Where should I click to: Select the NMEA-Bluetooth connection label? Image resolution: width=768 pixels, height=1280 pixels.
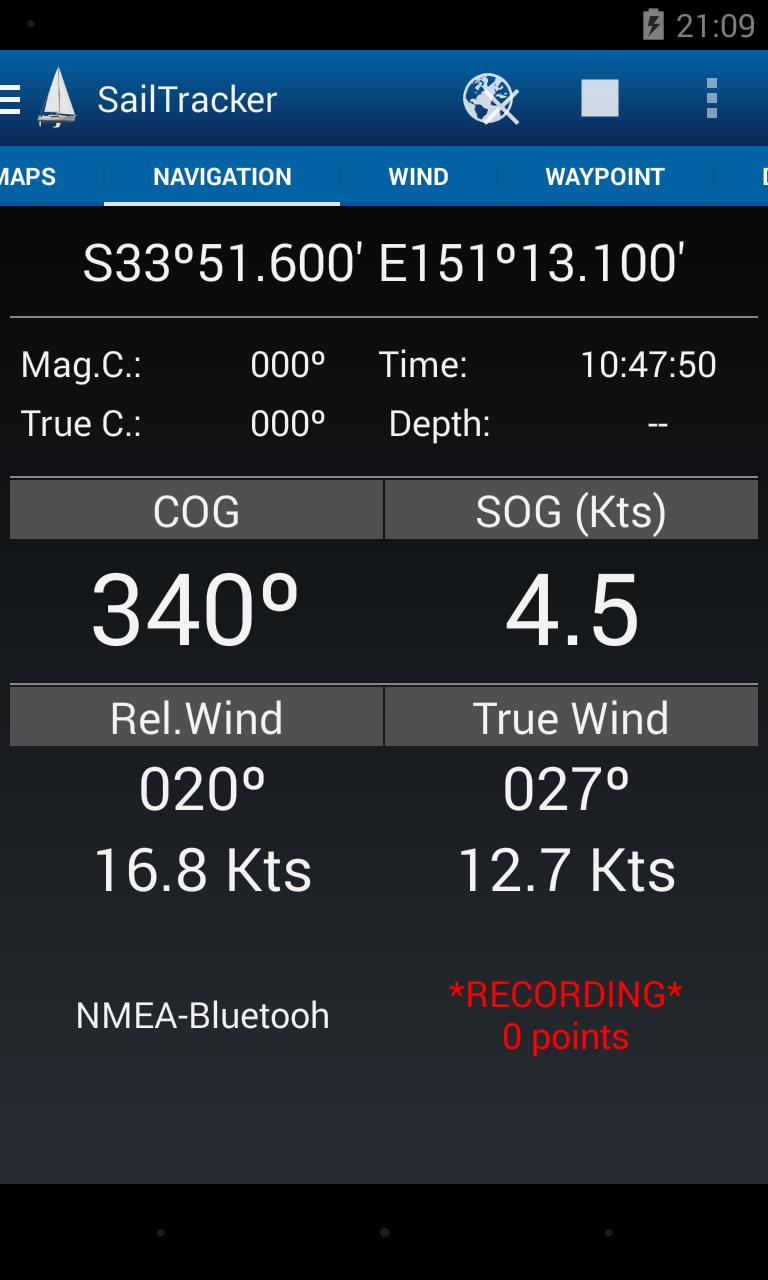pyautogui.click(x=202, y=1014)
